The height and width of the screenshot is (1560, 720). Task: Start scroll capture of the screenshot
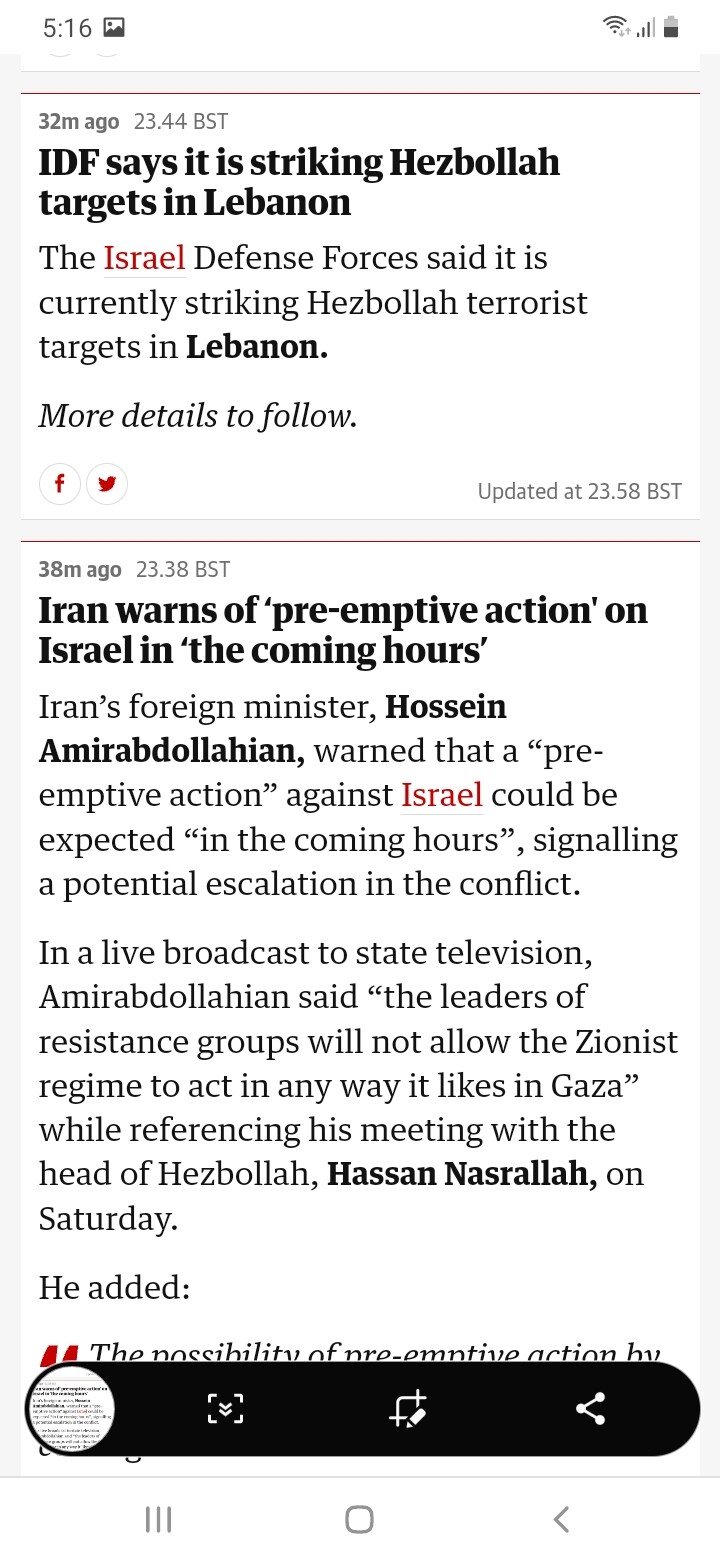click(x=225, y=1409)
